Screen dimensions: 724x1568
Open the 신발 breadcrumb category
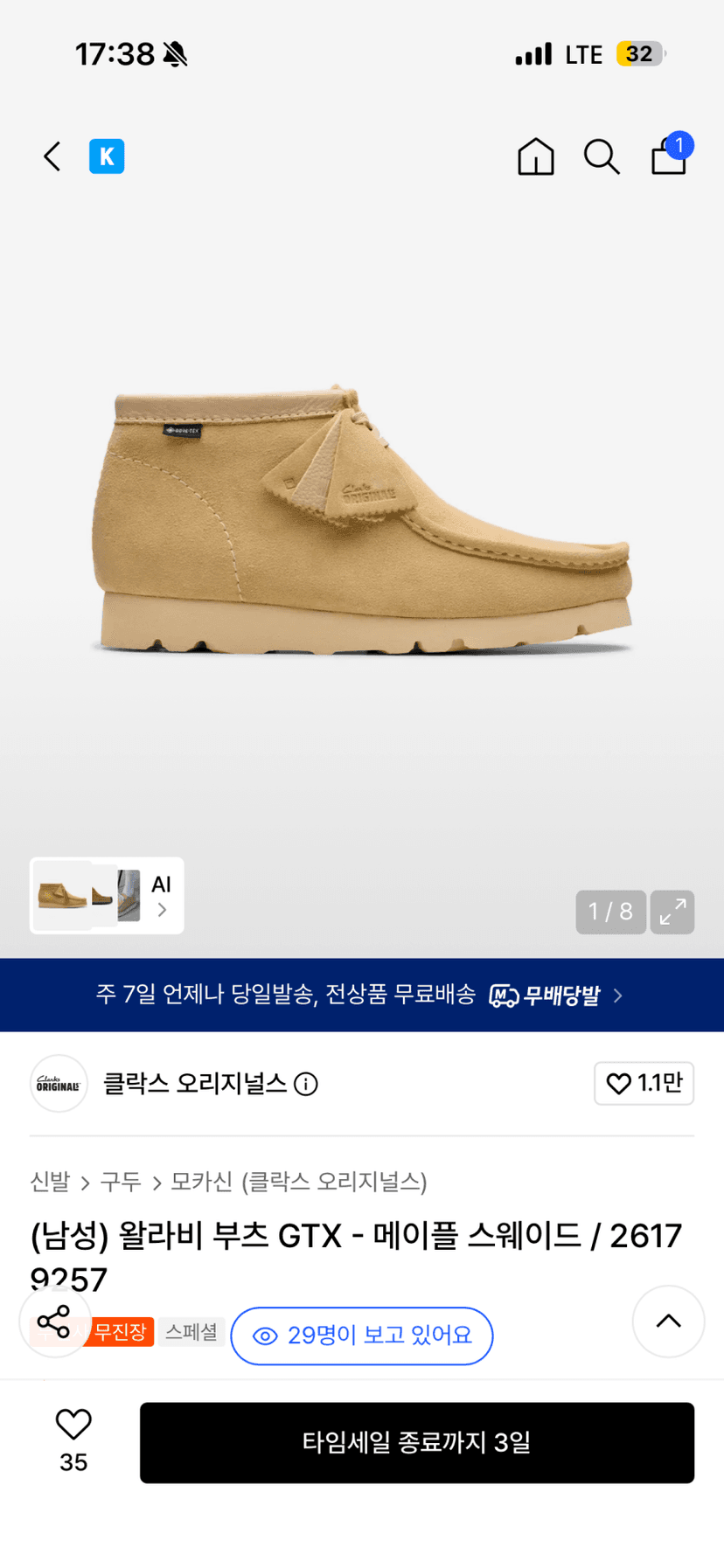(50, 1182)
